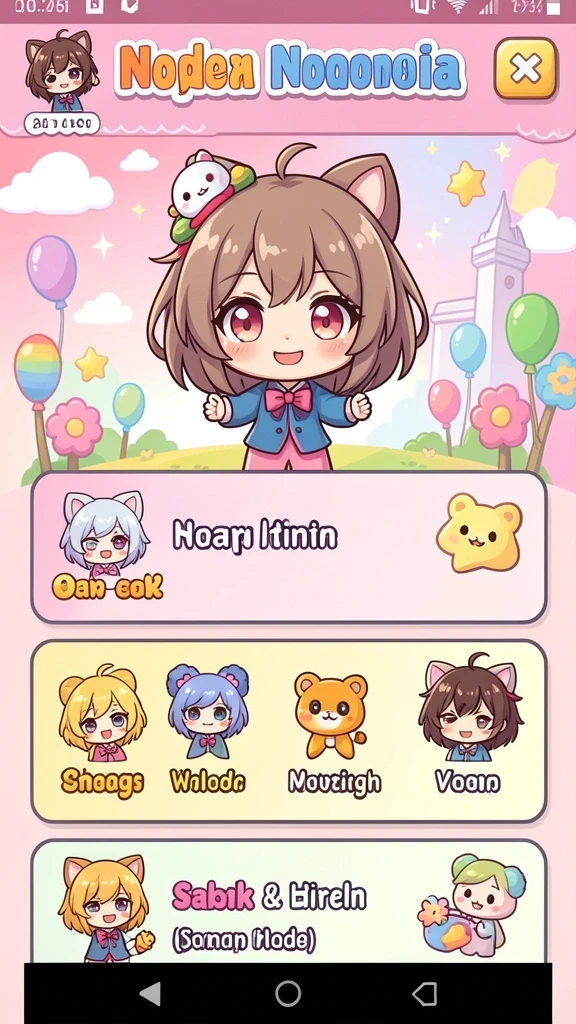Select the Wılodr blue-haired character
Screen dimensions: 576x1024
coord(207,730)
